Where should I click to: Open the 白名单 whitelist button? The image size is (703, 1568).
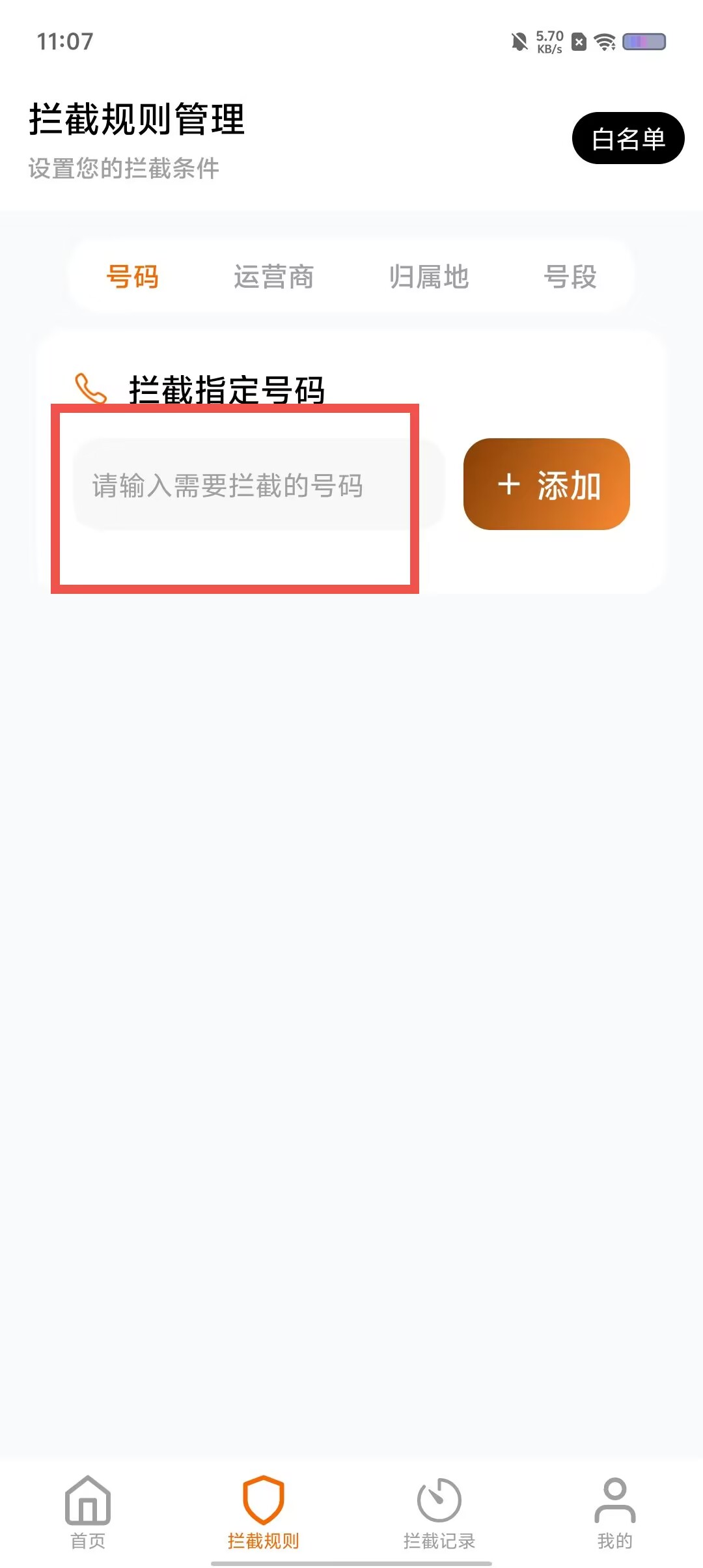628,138
